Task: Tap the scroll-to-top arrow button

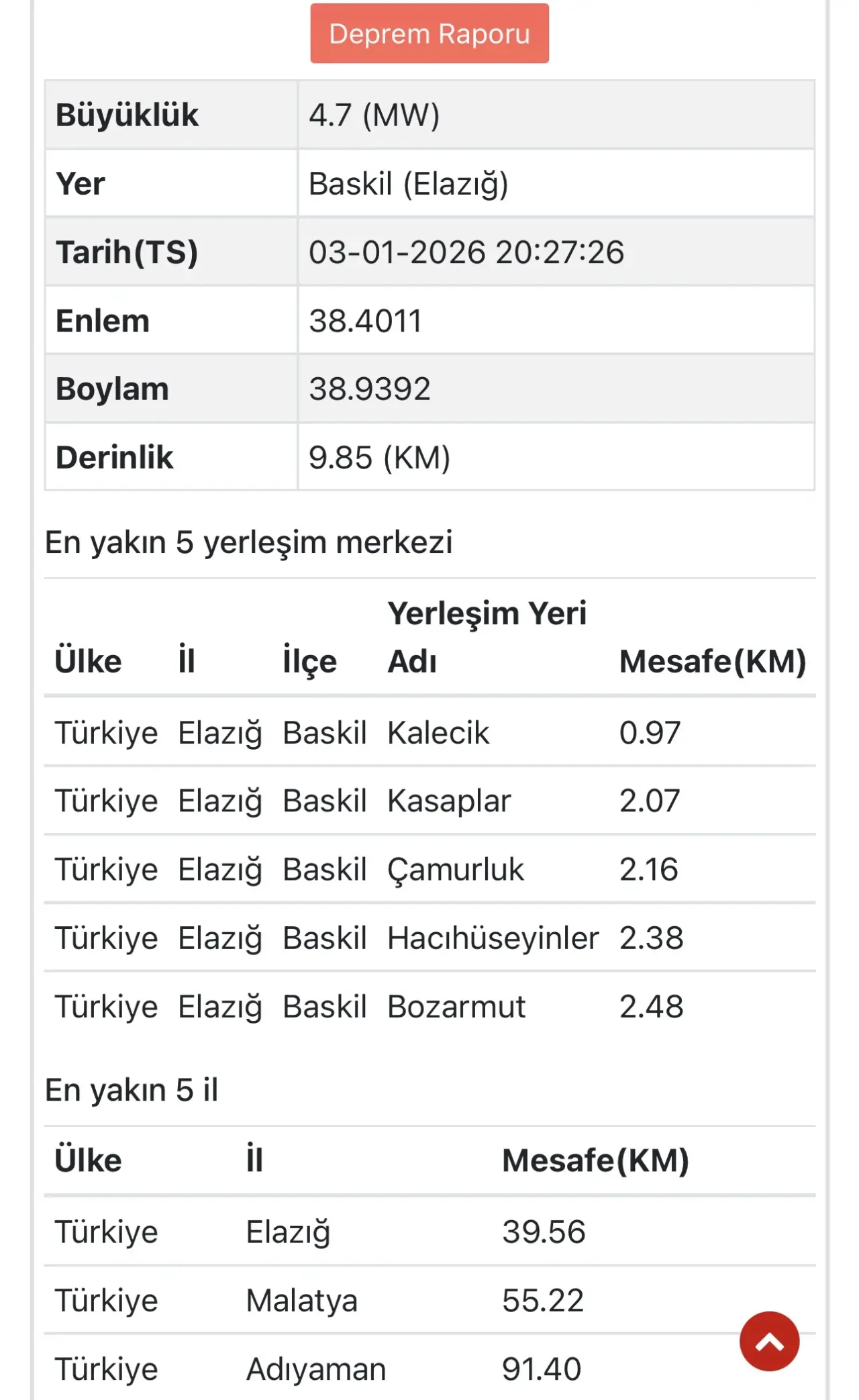Action: [x=769, y=1341]
